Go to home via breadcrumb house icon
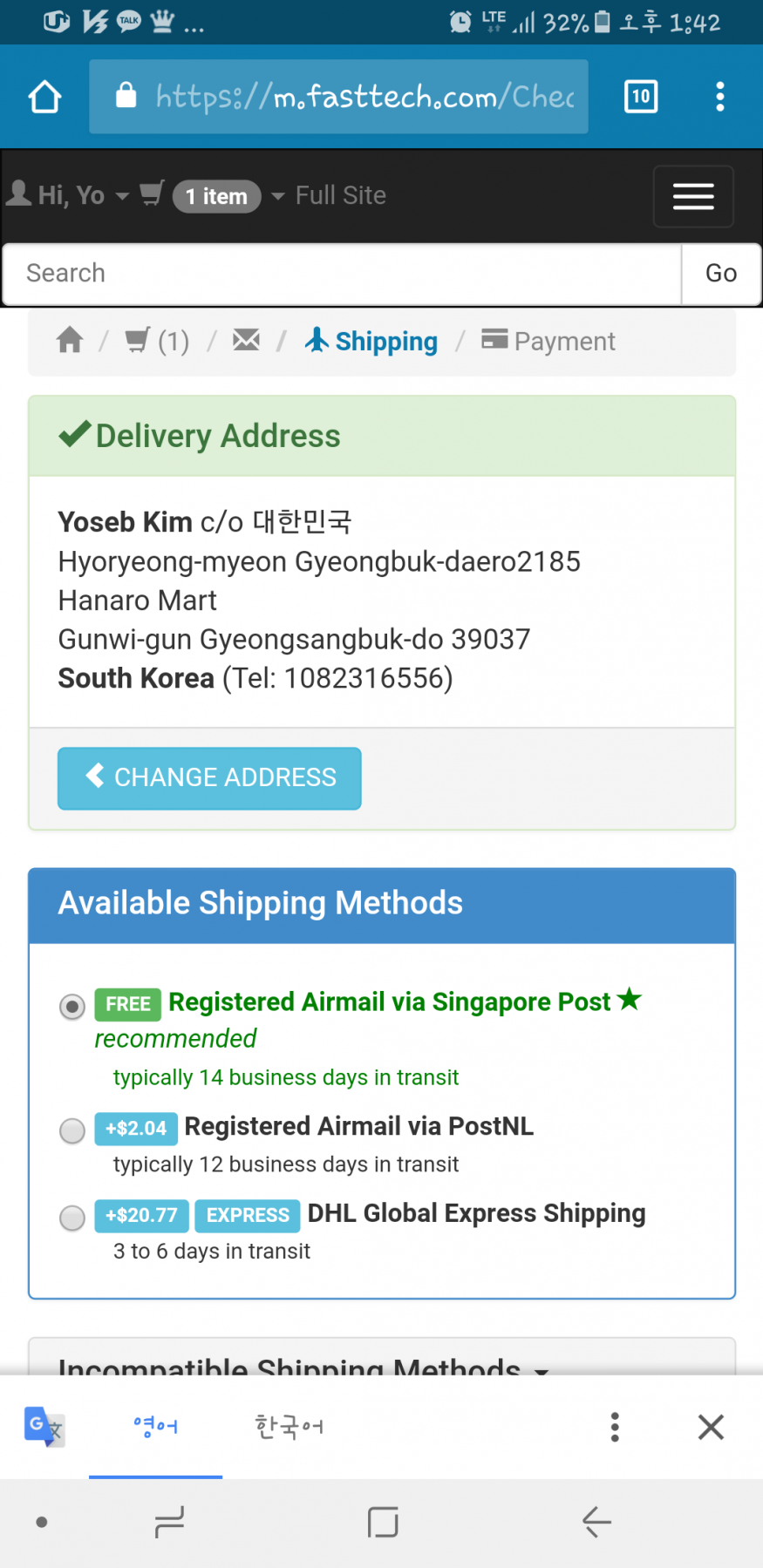The height and width of the screenshot is (1568, 763). point(70,340)
